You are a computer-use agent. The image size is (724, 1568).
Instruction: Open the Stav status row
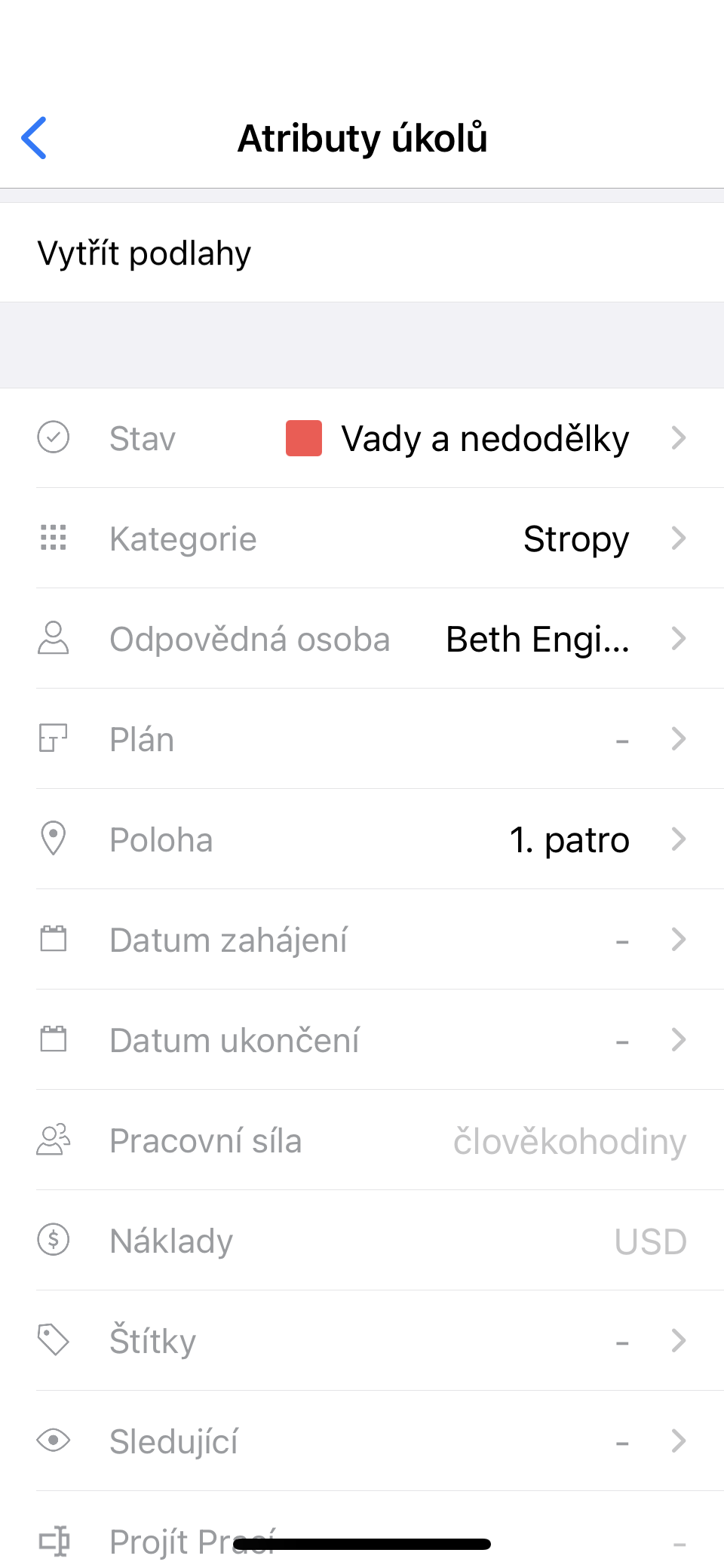[x=362, y=438]
